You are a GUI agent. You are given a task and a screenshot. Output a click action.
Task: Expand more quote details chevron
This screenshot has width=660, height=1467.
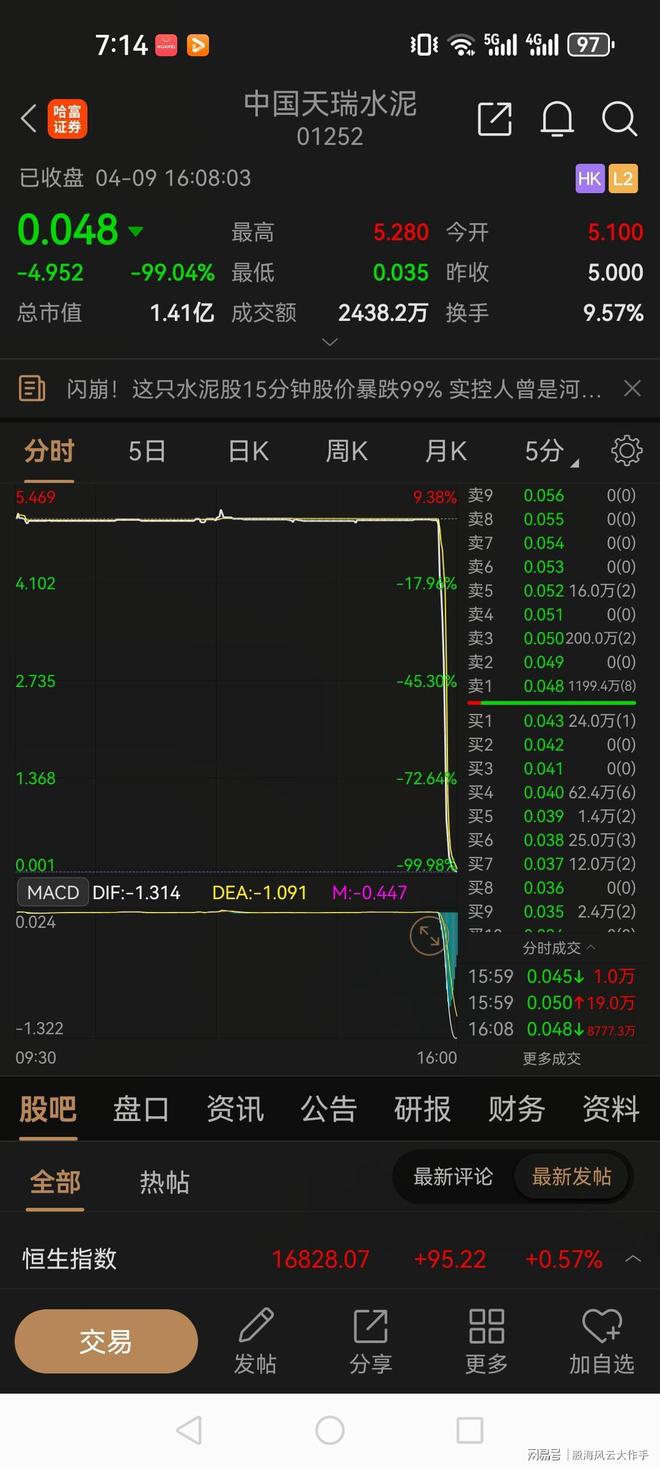(x=330, y=342)
